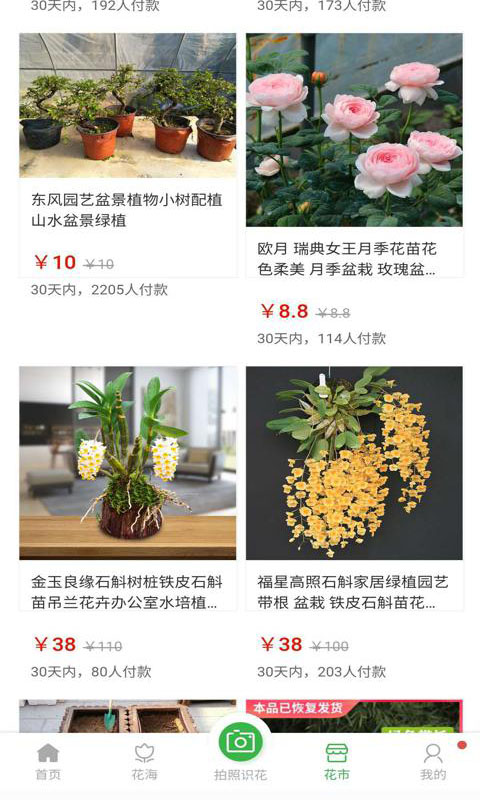480x800 pixels.
Task: Select the 花市 tab
Action: pos(337,762)
